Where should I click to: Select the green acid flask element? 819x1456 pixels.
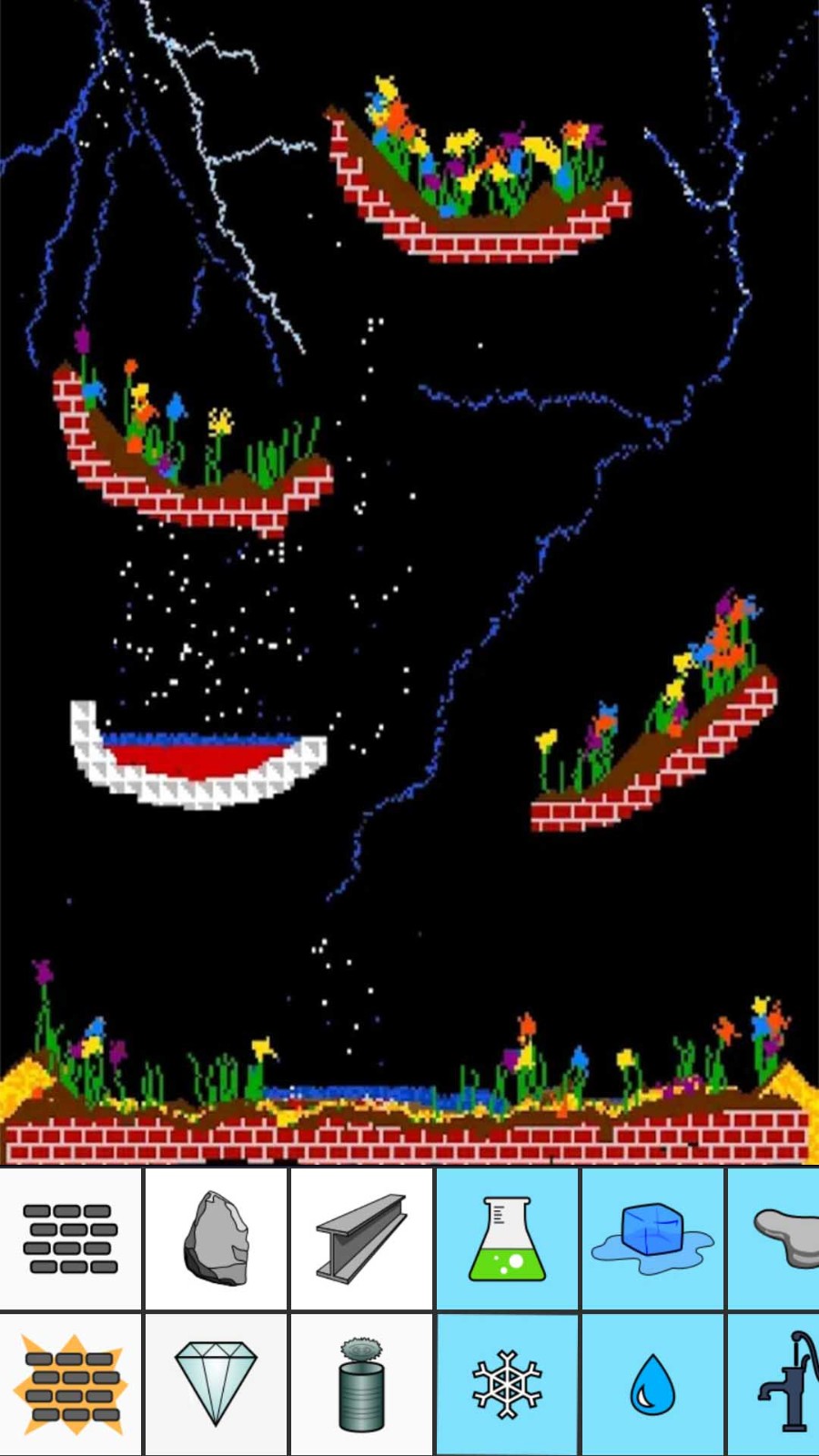pyautogui.click(x=507, y=1239)
